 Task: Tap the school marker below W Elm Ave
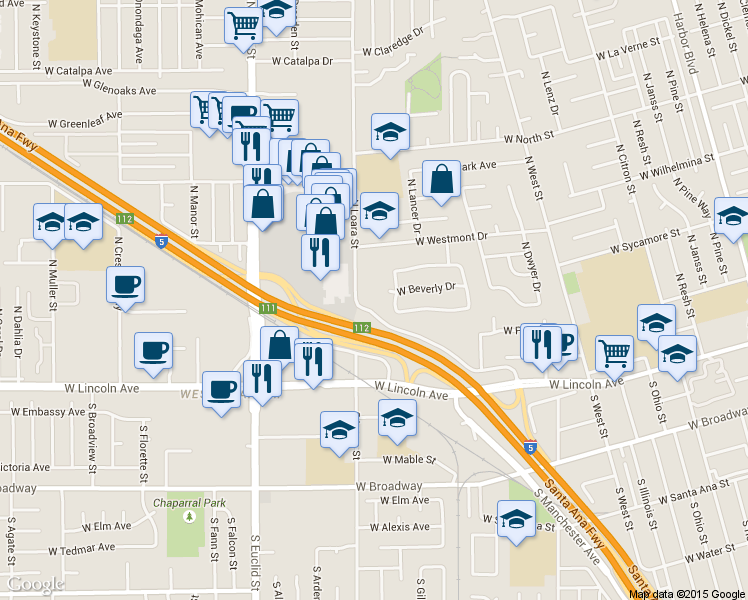point(517,520)
